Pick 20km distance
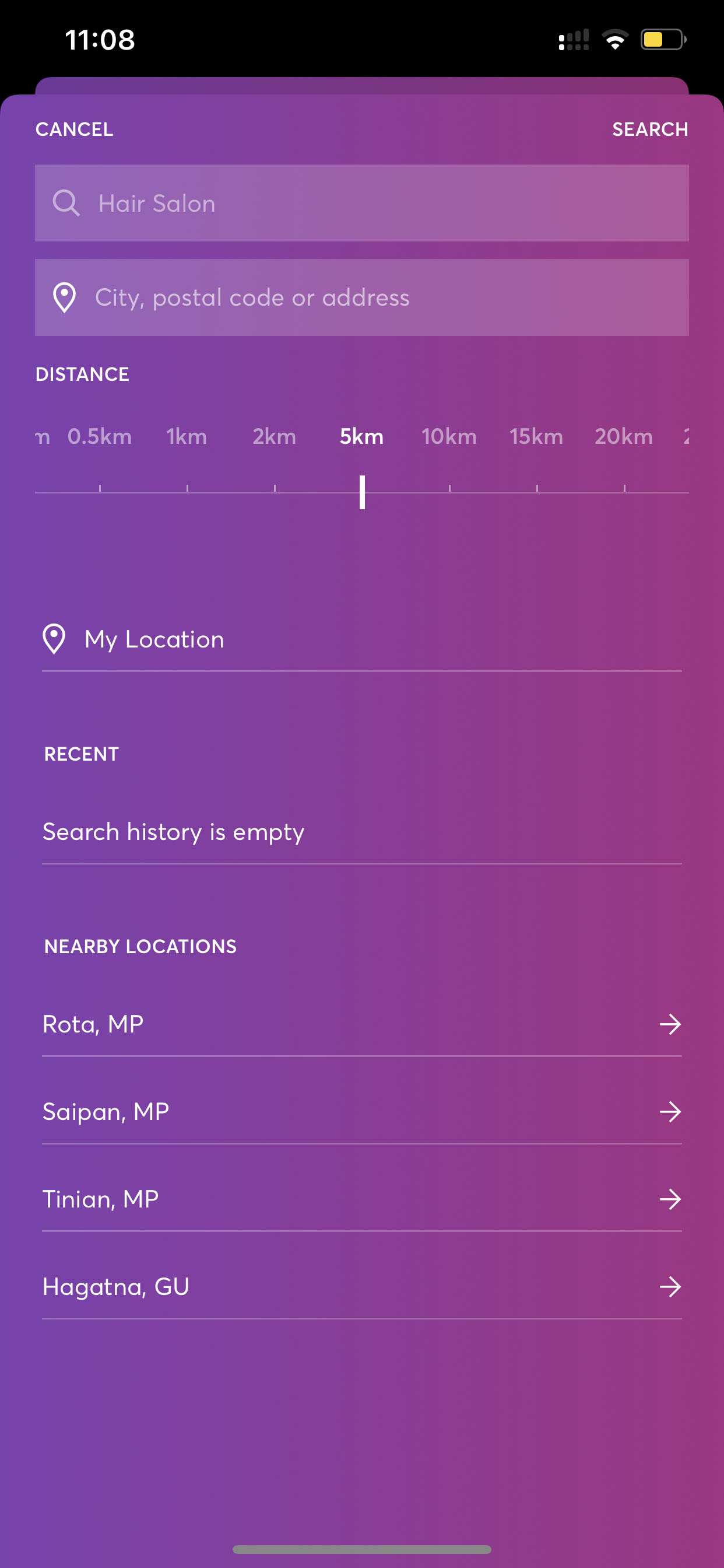Screen dimensions: 724x1568 (x=624, y=436)
